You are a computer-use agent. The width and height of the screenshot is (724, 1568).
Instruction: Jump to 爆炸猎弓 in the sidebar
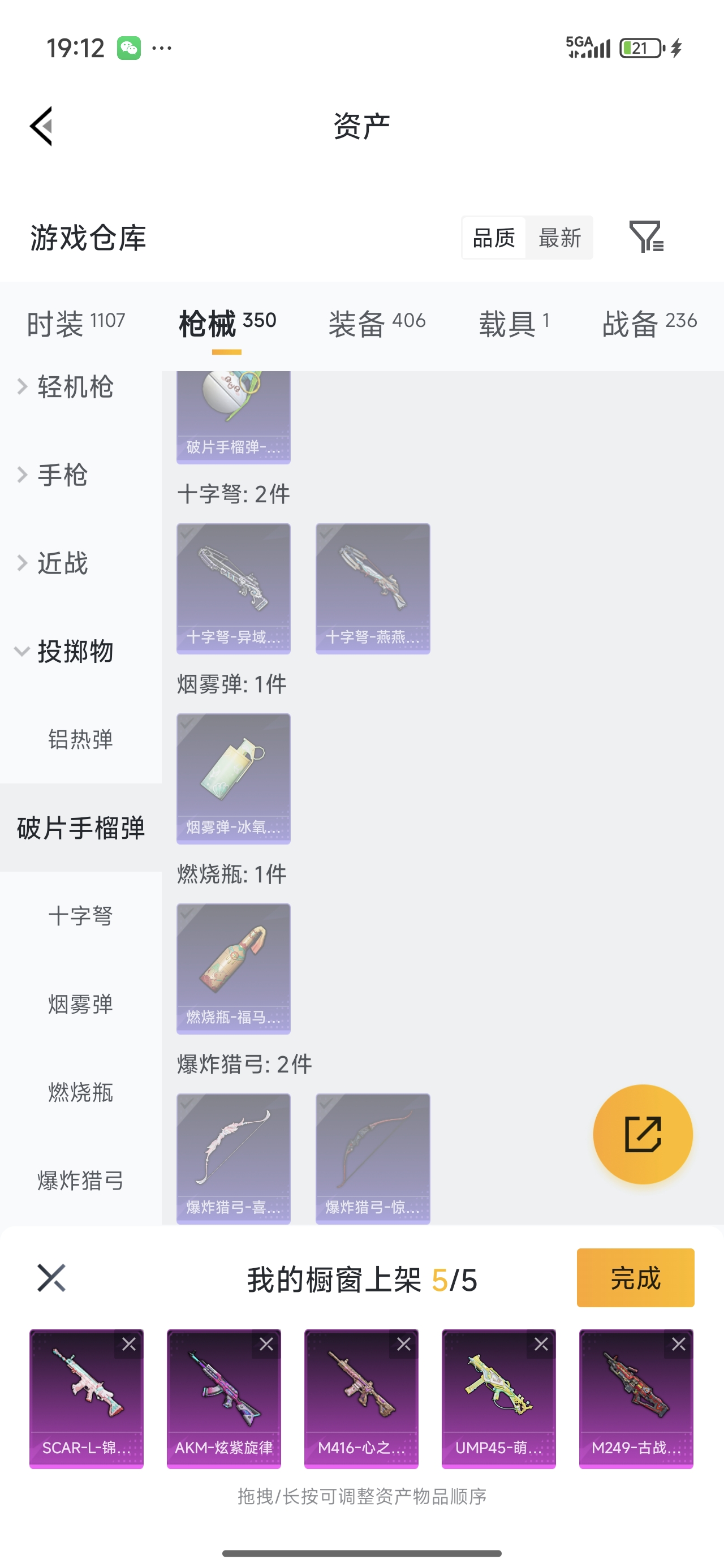click(81, 1181)
